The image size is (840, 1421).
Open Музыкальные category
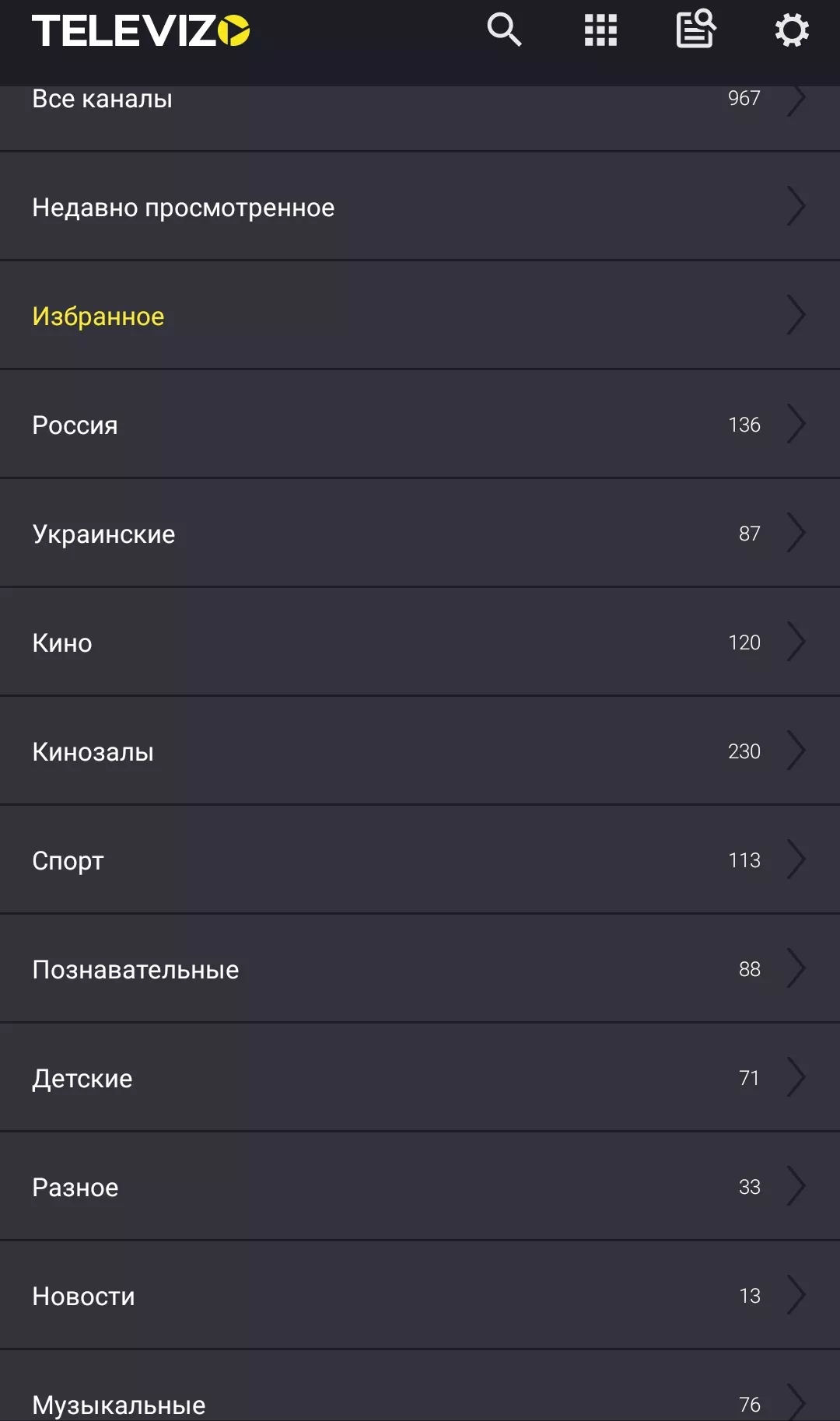click(x=420, y=1386)
